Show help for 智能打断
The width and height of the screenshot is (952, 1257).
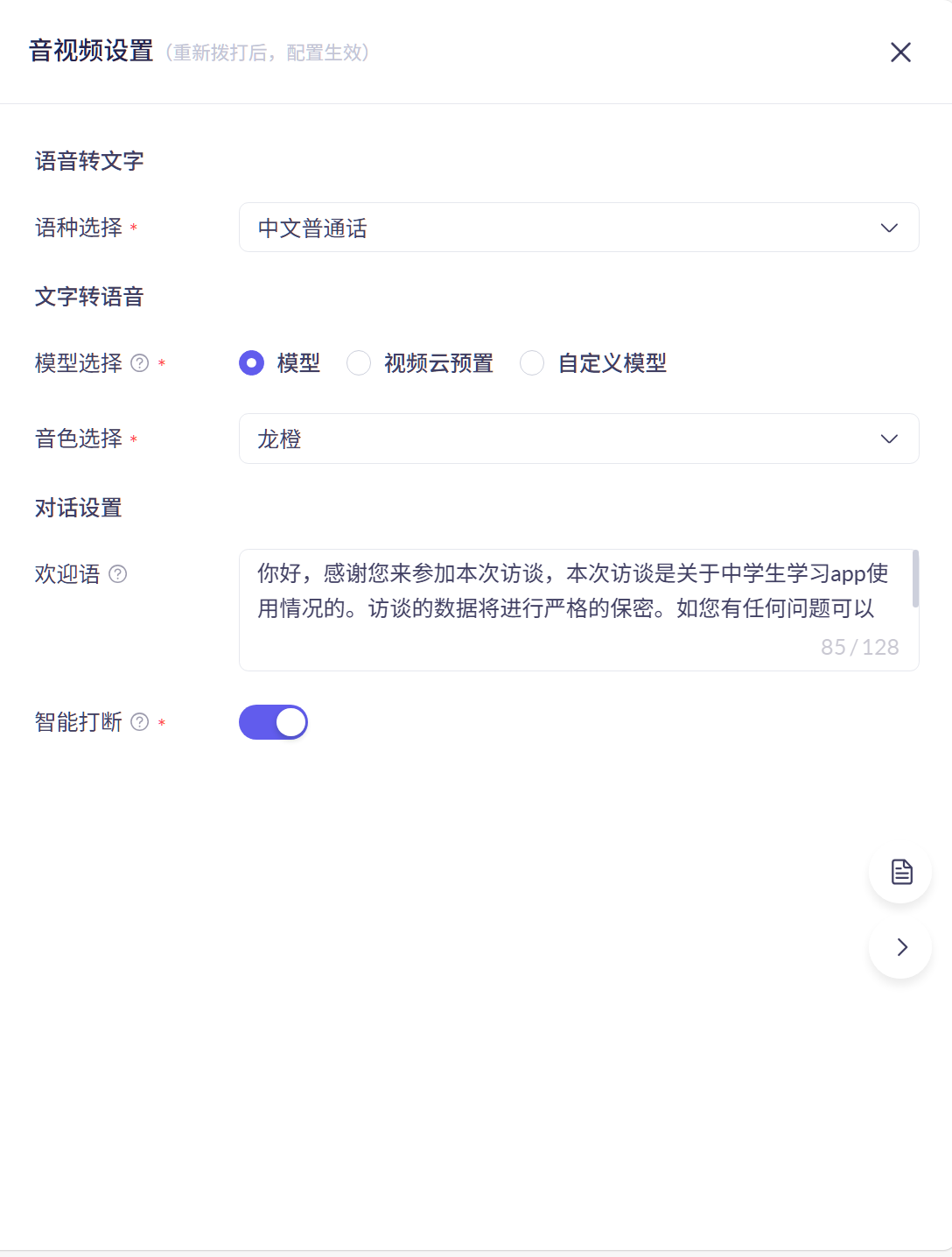click(140, 722)
